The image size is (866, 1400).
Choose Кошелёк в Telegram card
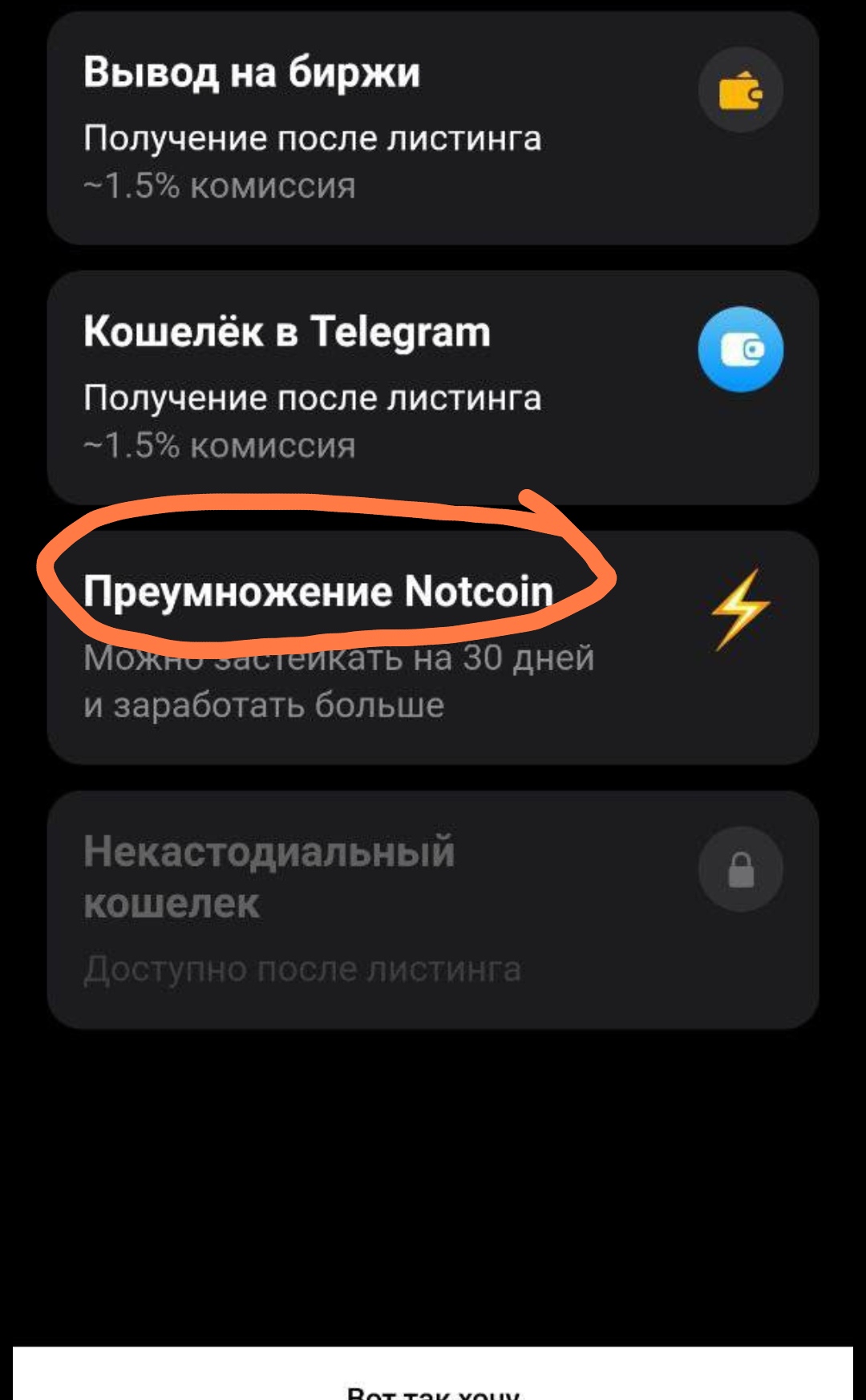[433, 387]
